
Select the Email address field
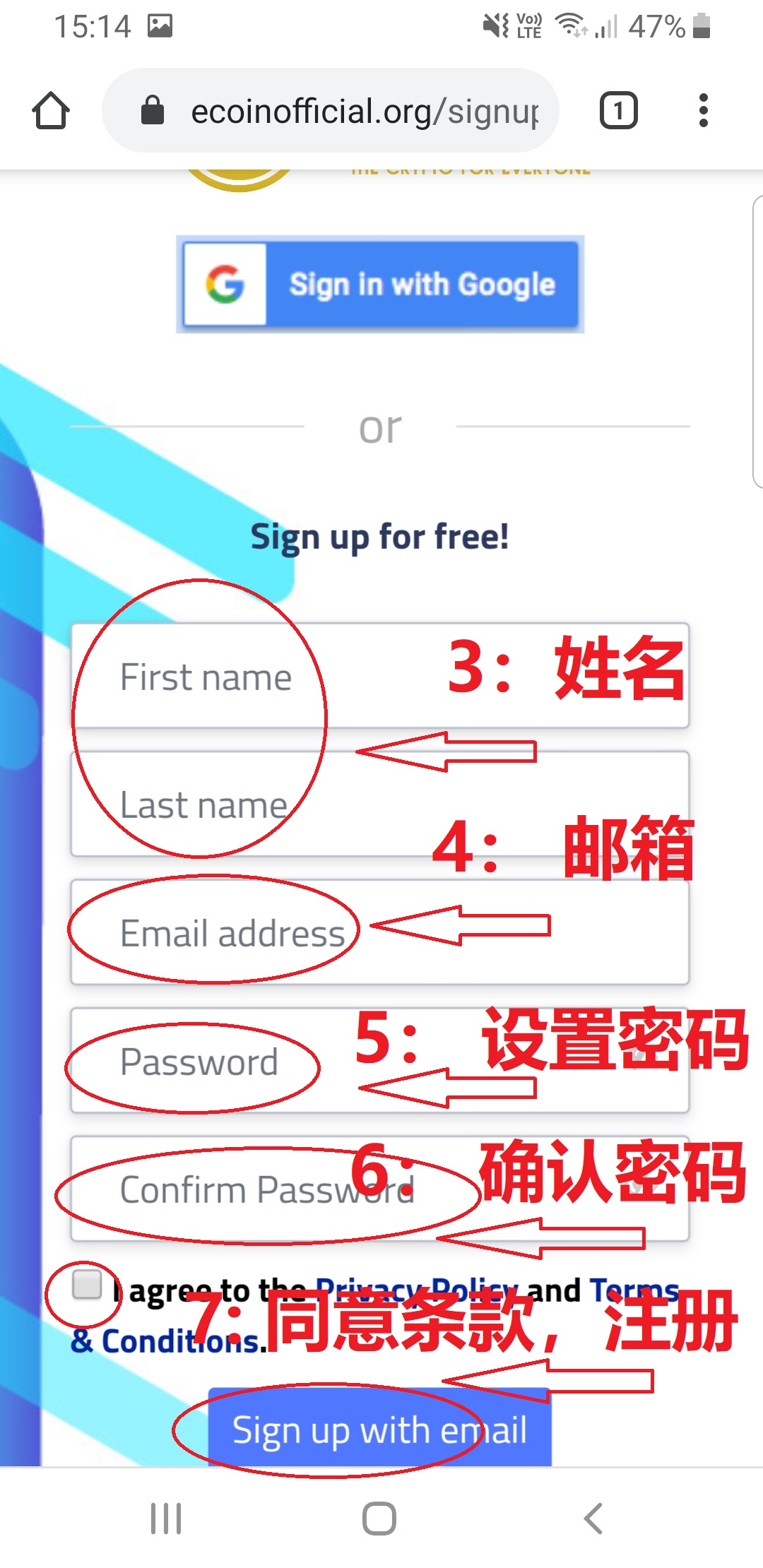(380, 932)
